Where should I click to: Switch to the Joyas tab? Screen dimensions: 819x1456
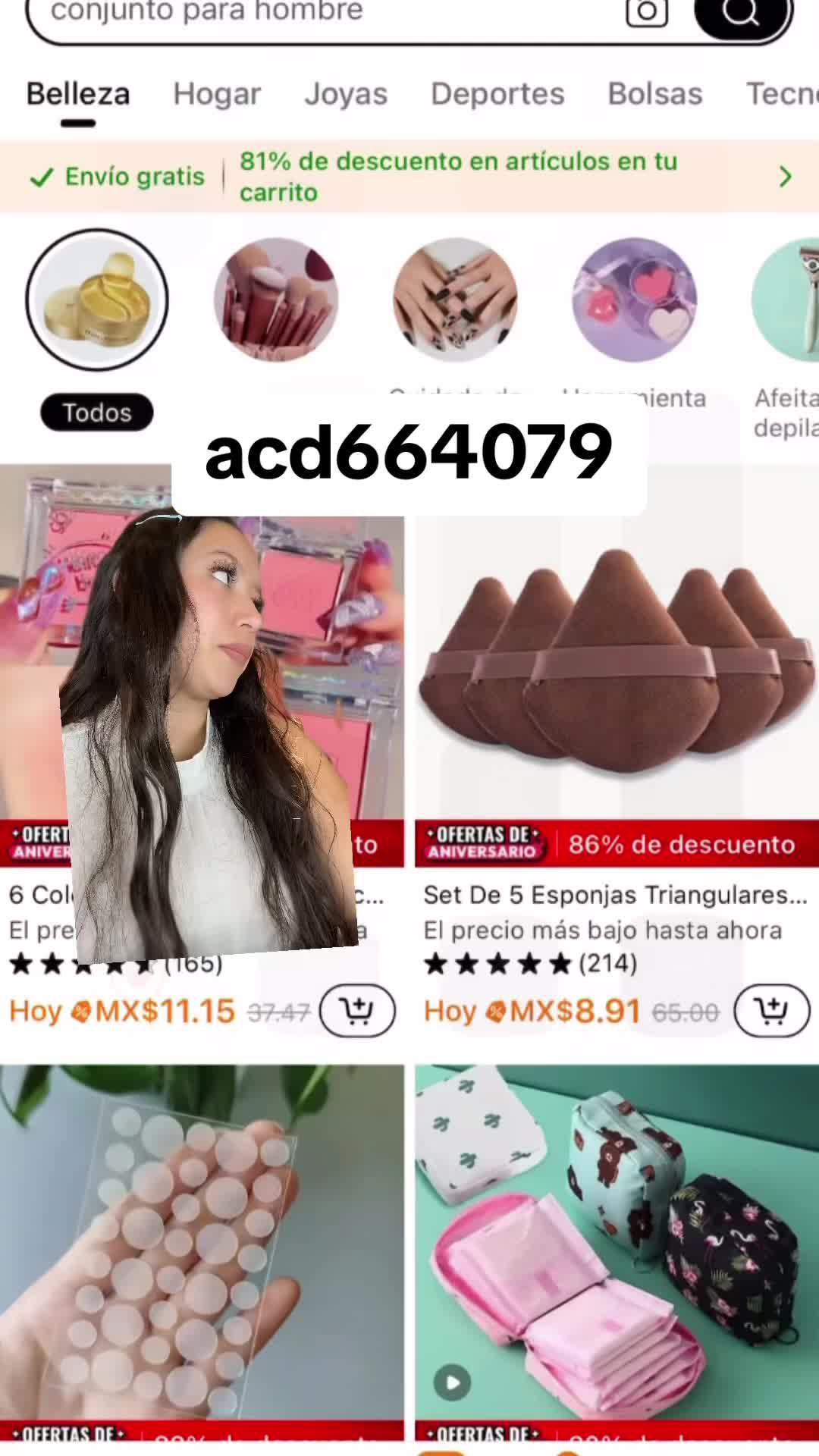pos(346,94)
